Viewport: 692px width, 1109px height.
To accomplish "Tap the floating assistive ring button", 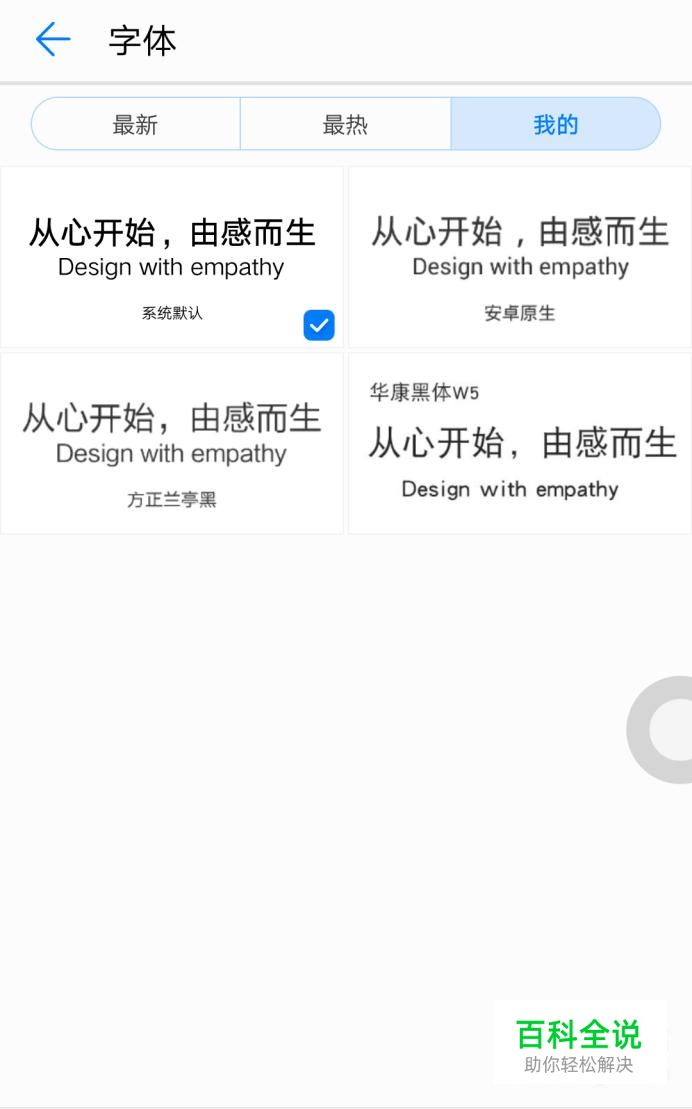I will tap(662, 730).
